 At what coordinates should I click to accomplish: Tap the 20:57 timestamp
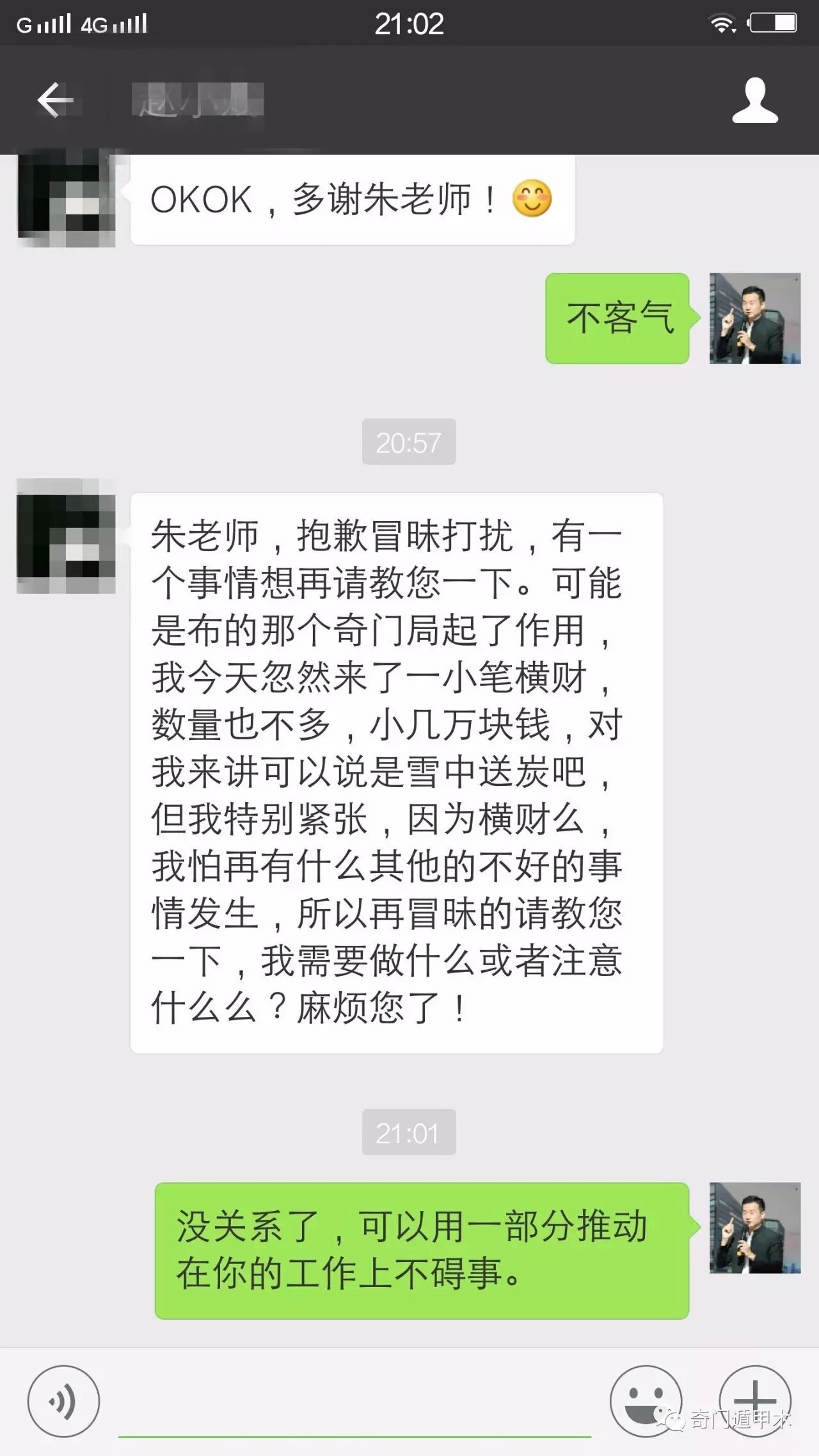[x=408, y=440]
